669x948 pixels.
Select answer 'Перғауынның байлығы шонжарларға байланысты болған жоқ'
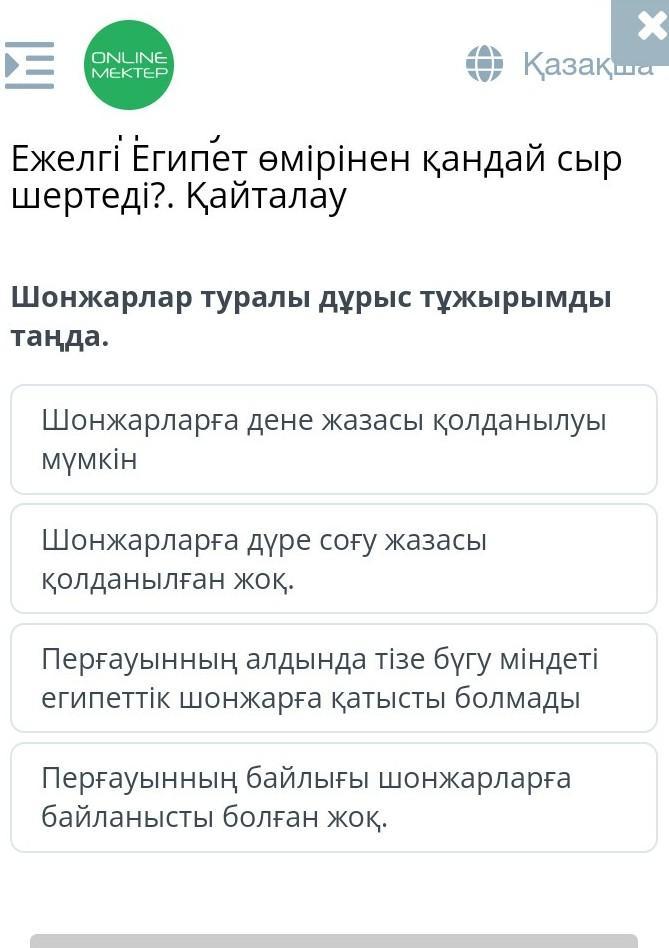[x=333, y=797]
